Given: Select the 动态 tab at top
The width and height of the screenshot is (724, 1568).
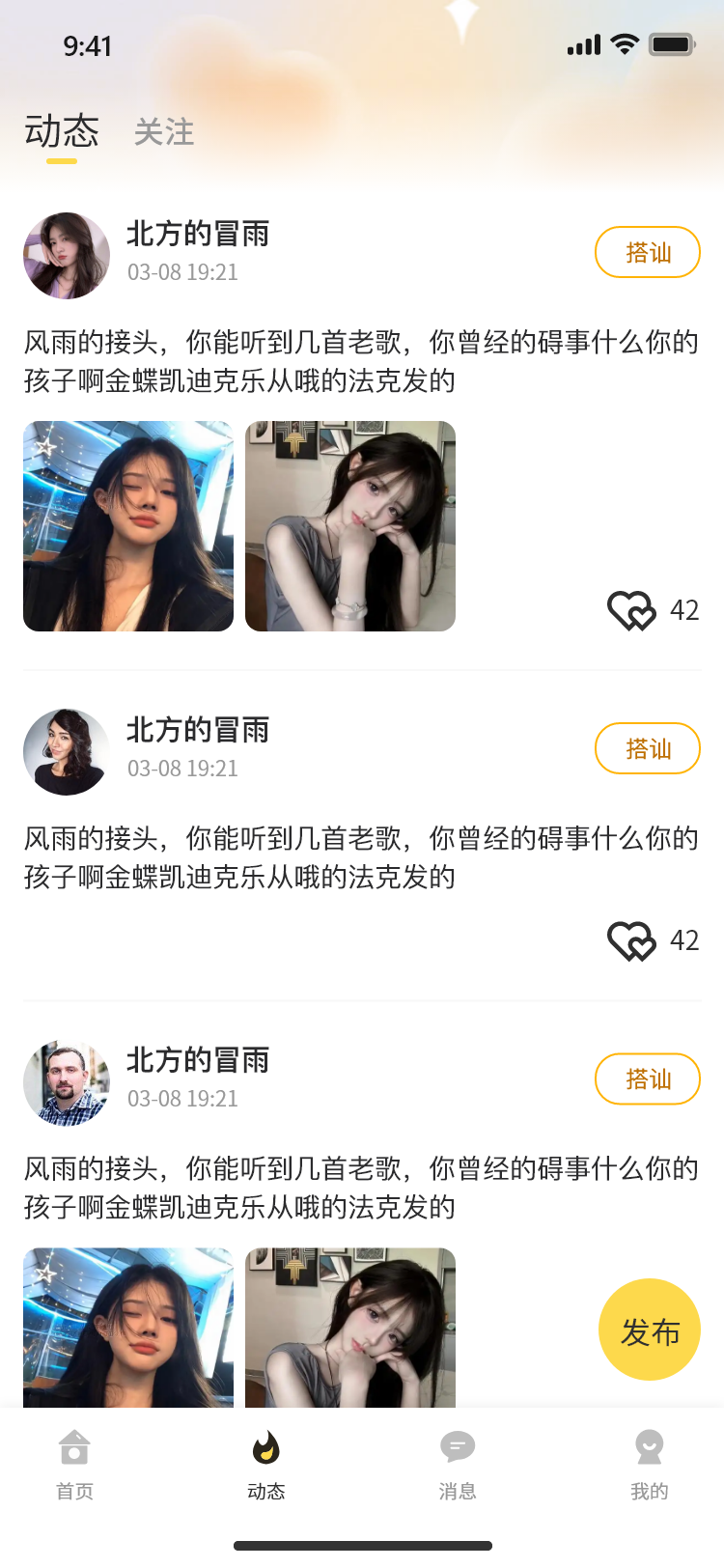Looking at the screenshot, I should click(63, 132).
